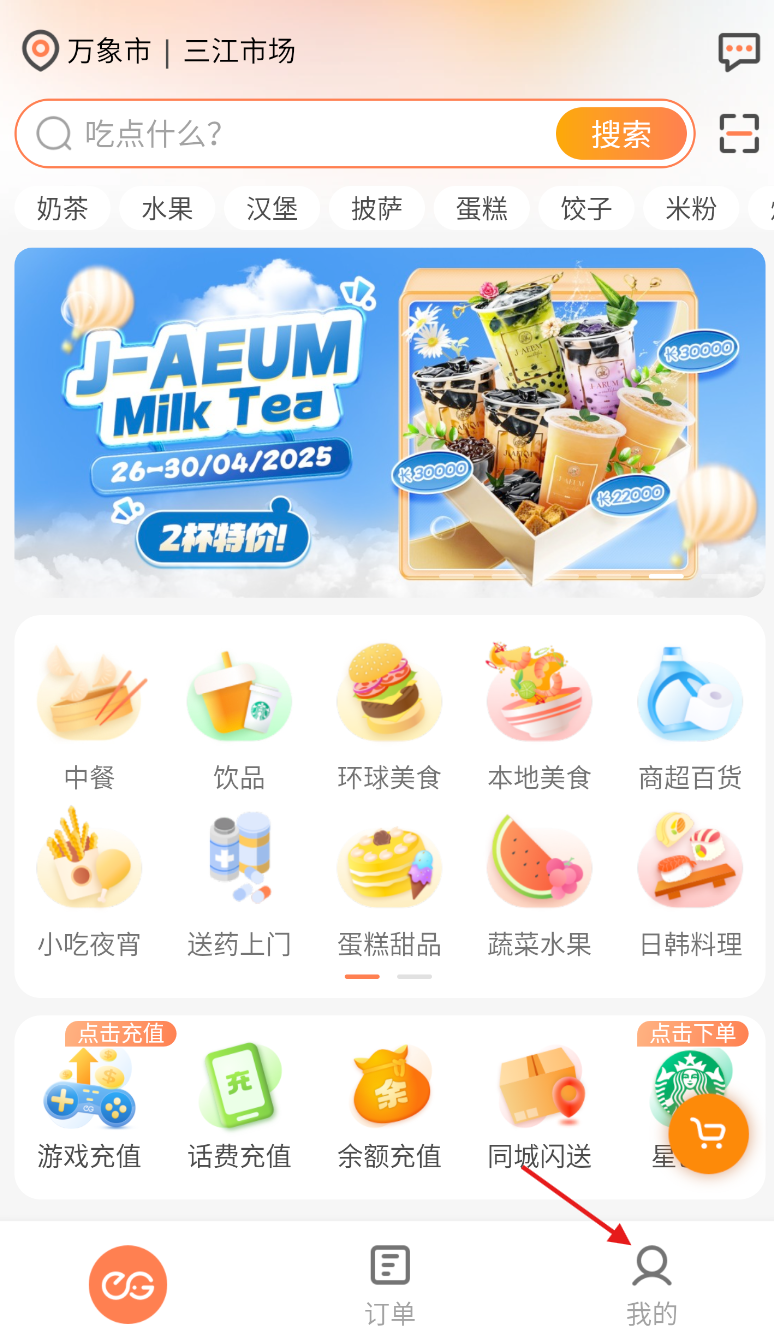Open the QR scan icon

click(x=738, y=133)
